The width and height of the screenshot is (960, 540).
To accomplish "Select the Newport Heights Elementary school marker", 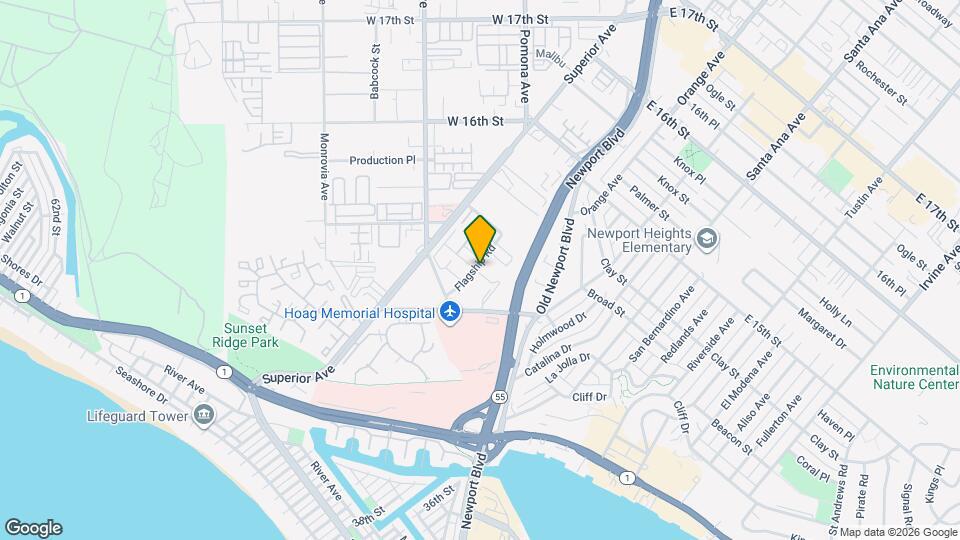I will [707, 239].
